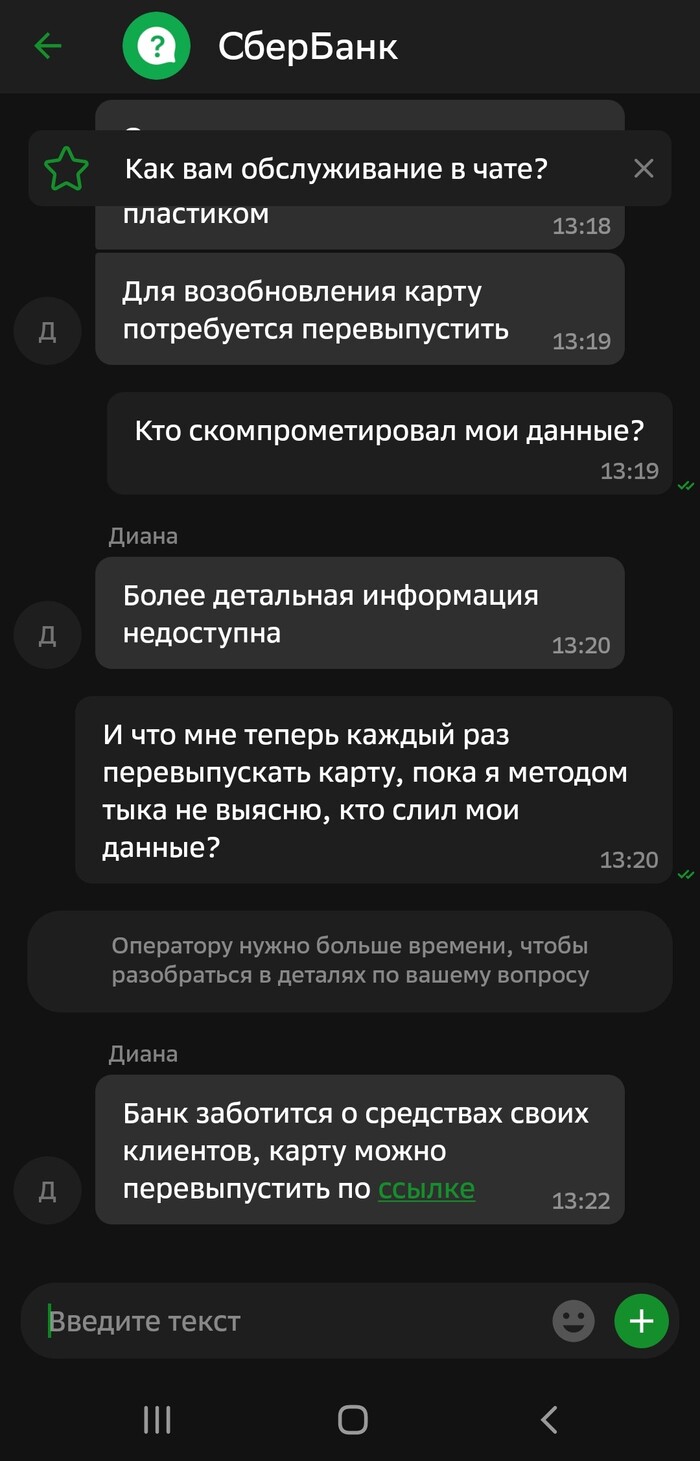Tap the green plus attachment button
Image resolution: width=700 pixels, height=1461 pixels.
641,1321
